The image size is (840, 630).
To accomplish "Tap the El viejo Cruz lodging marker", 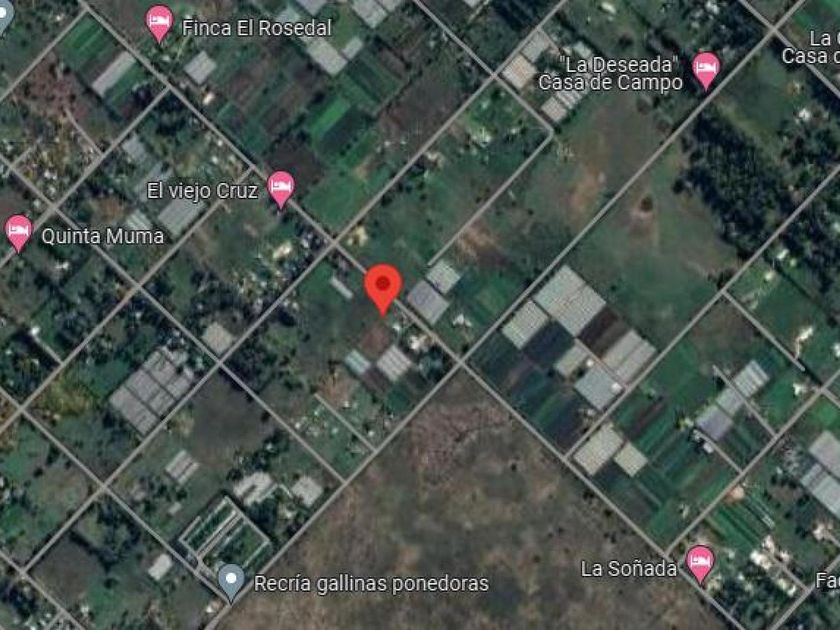I will [281, 187].
